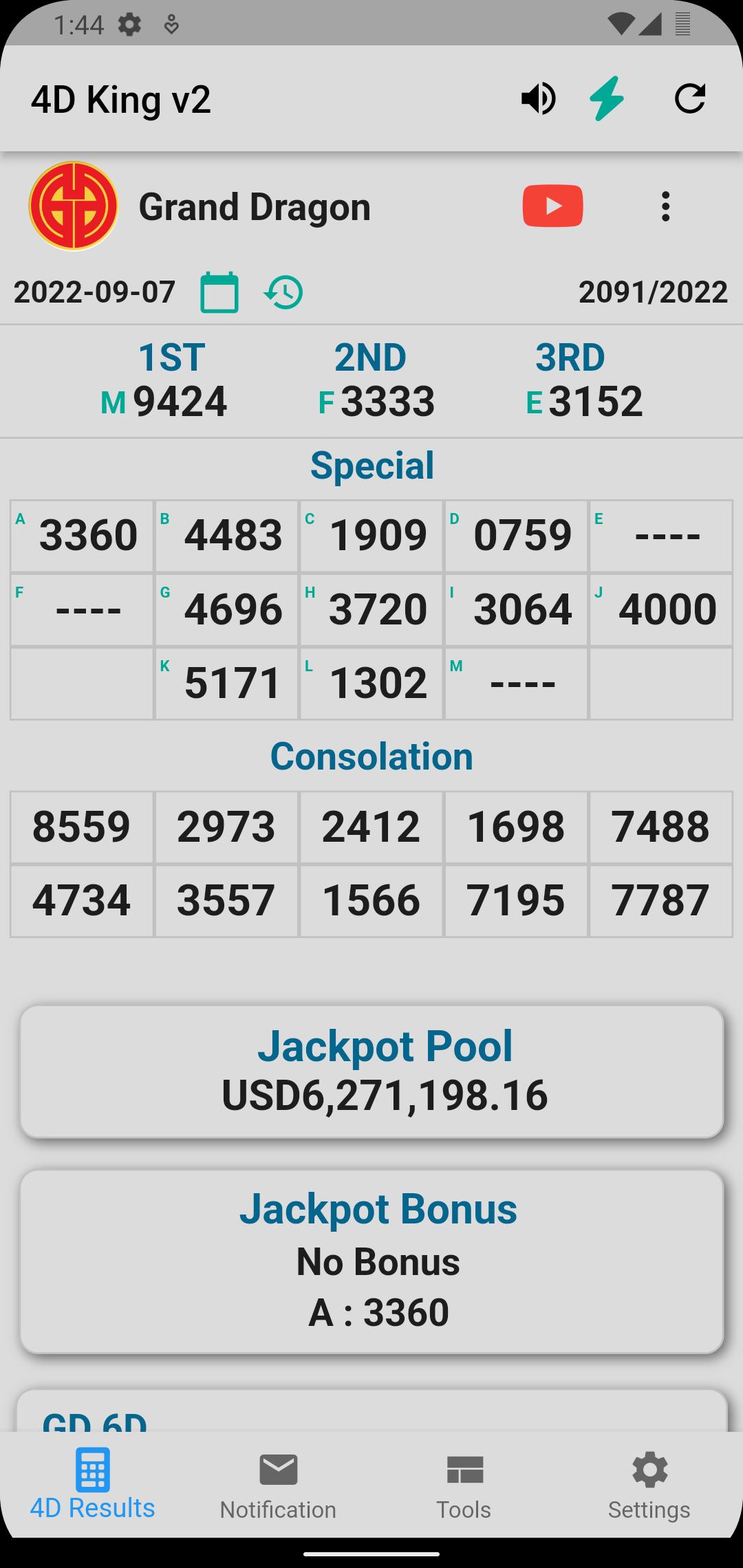743x1568 pixels.
Task: Select the 4D Results tab
Action: [92, 1484]
